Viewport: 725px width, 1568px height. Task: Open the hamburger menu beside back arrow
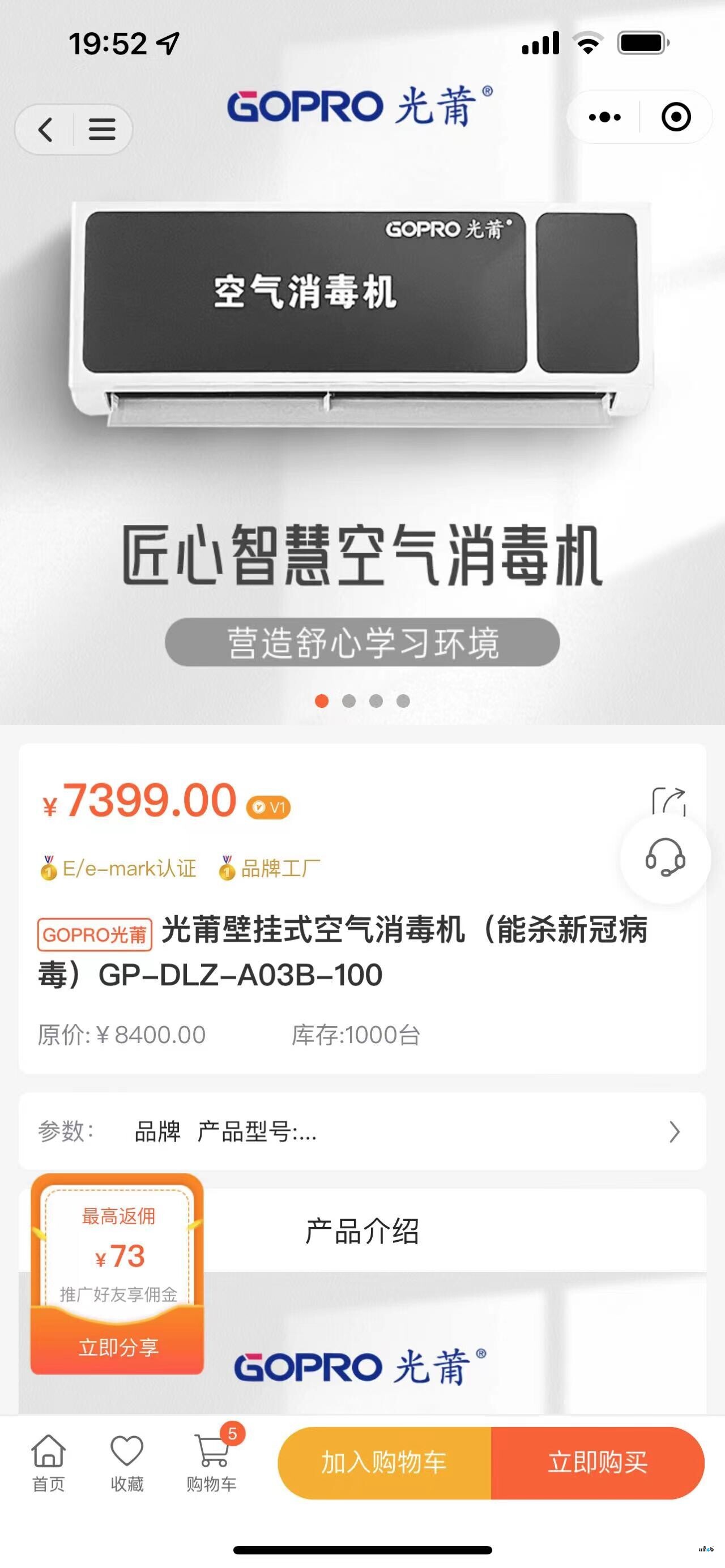pyautogui.click(x=101, y=130)
